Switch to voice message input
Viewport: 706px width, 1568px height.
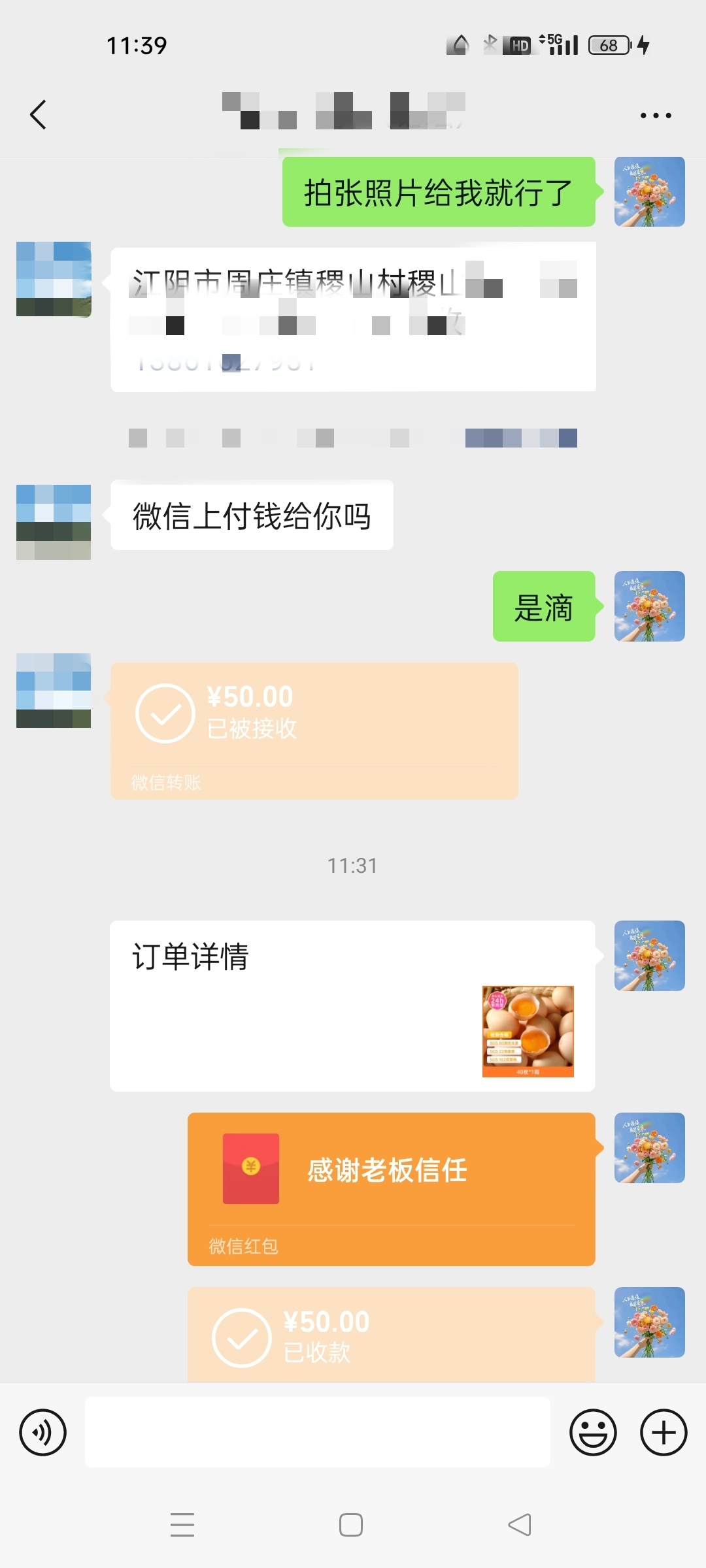(x=42, y=1433)
